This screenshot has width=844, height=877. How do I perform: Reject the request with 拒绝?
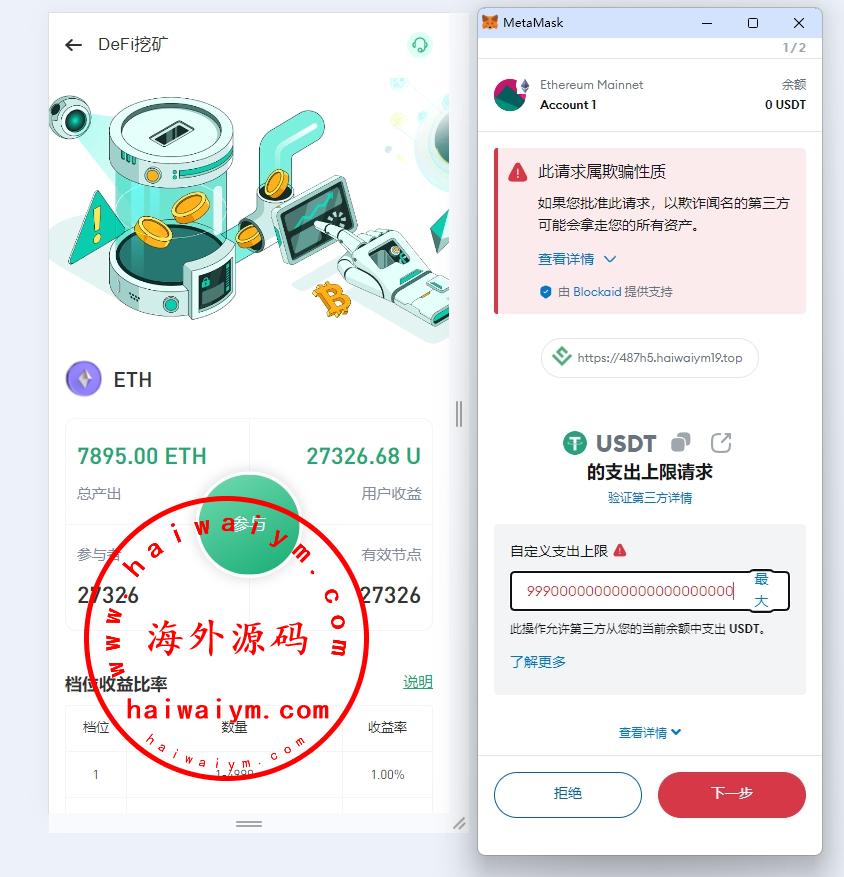point(567,794)
